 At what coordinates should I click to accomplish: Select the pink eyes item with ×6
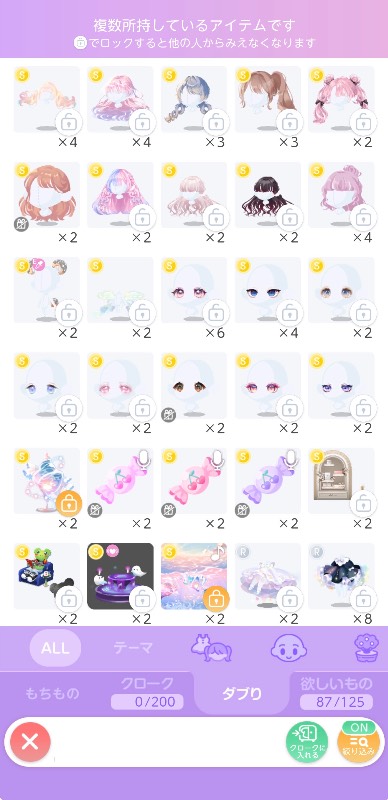point(194,290)
